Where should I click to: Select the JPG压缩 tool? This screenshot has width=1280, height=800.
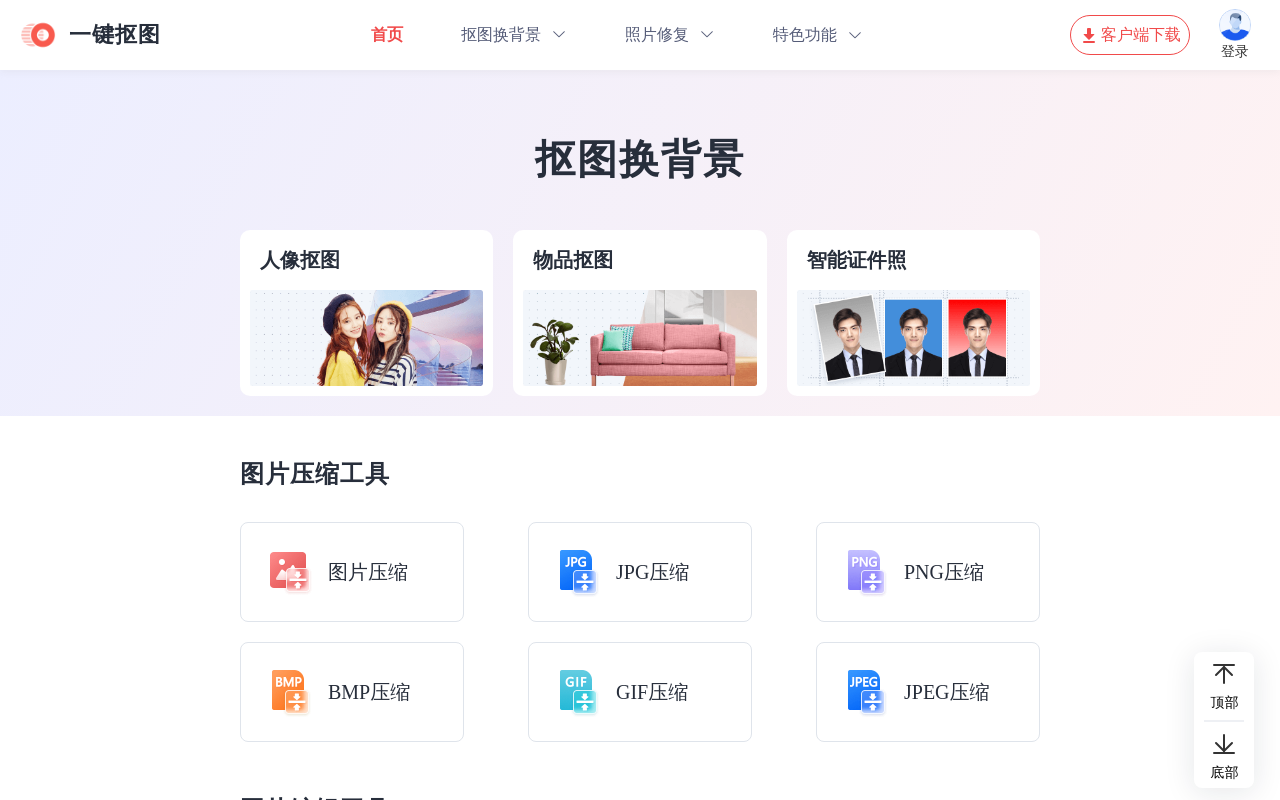640,572
